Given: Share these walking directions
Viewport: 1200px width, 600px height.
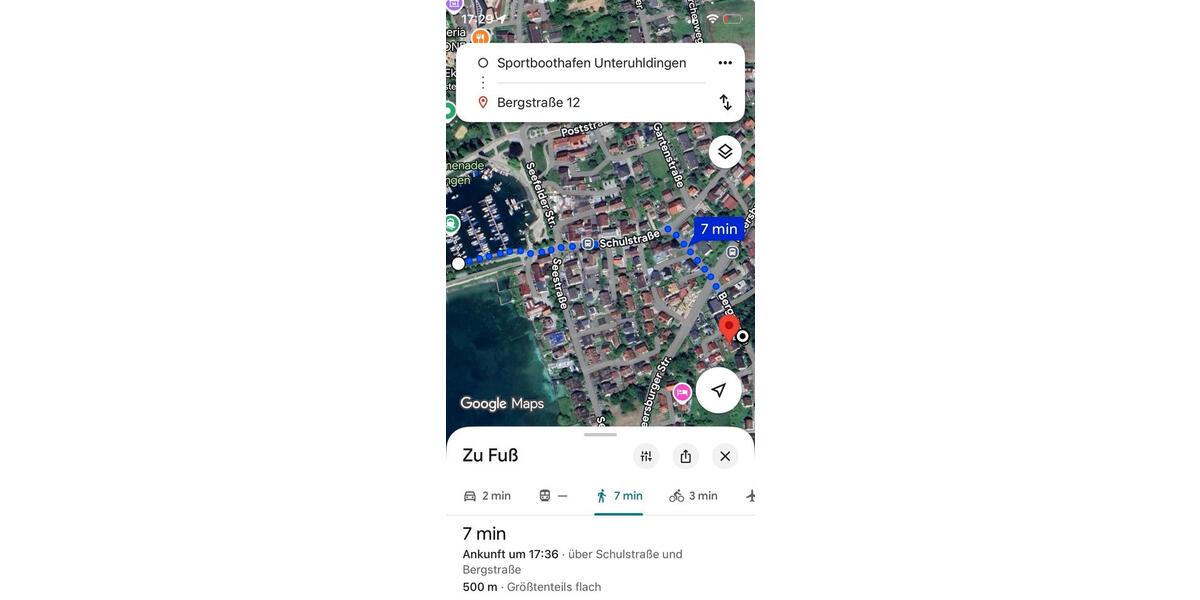Looking at the screenshot, I should tap(686, 456).
